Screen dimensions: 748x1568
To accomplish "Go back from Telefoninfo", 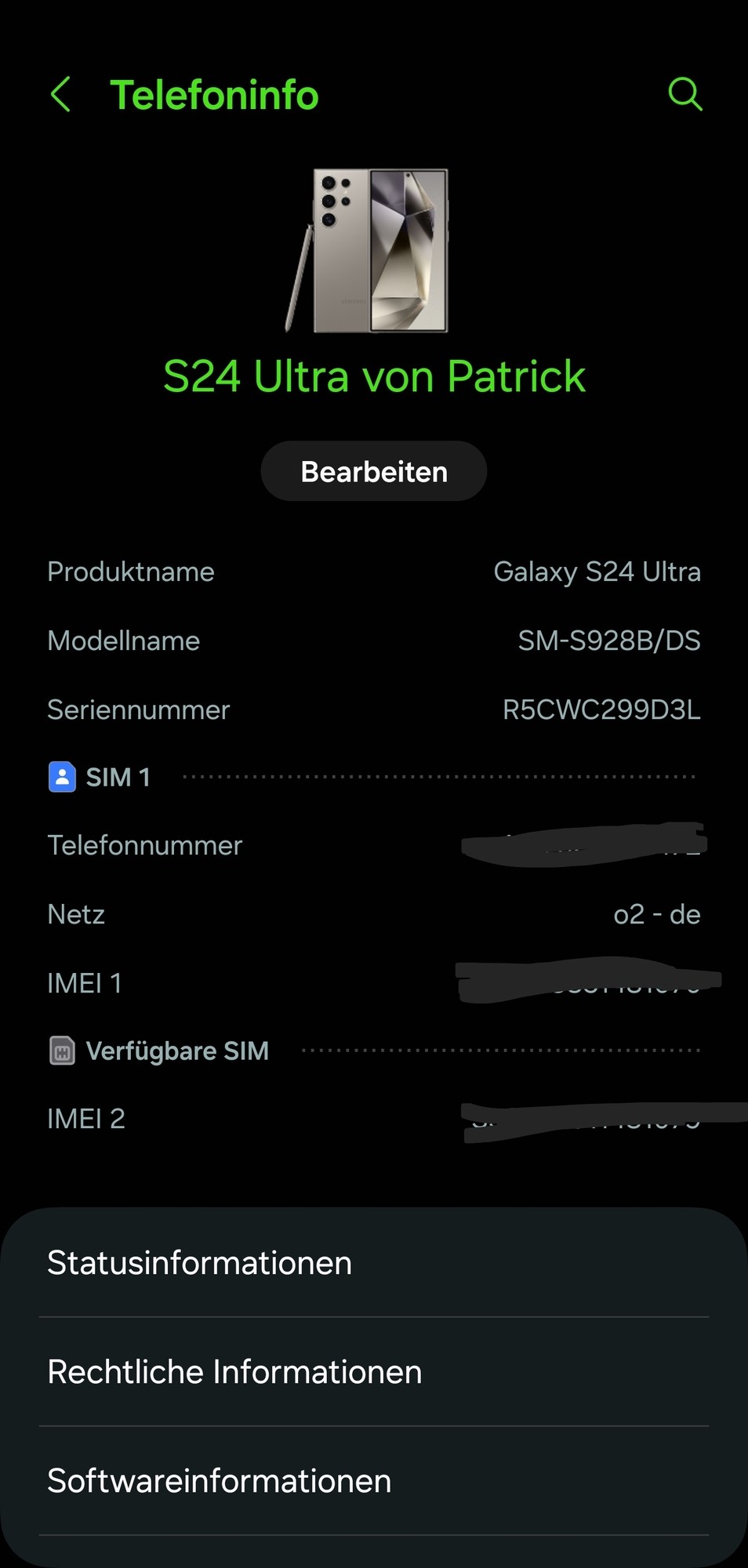I will click(x=61, y=95).
